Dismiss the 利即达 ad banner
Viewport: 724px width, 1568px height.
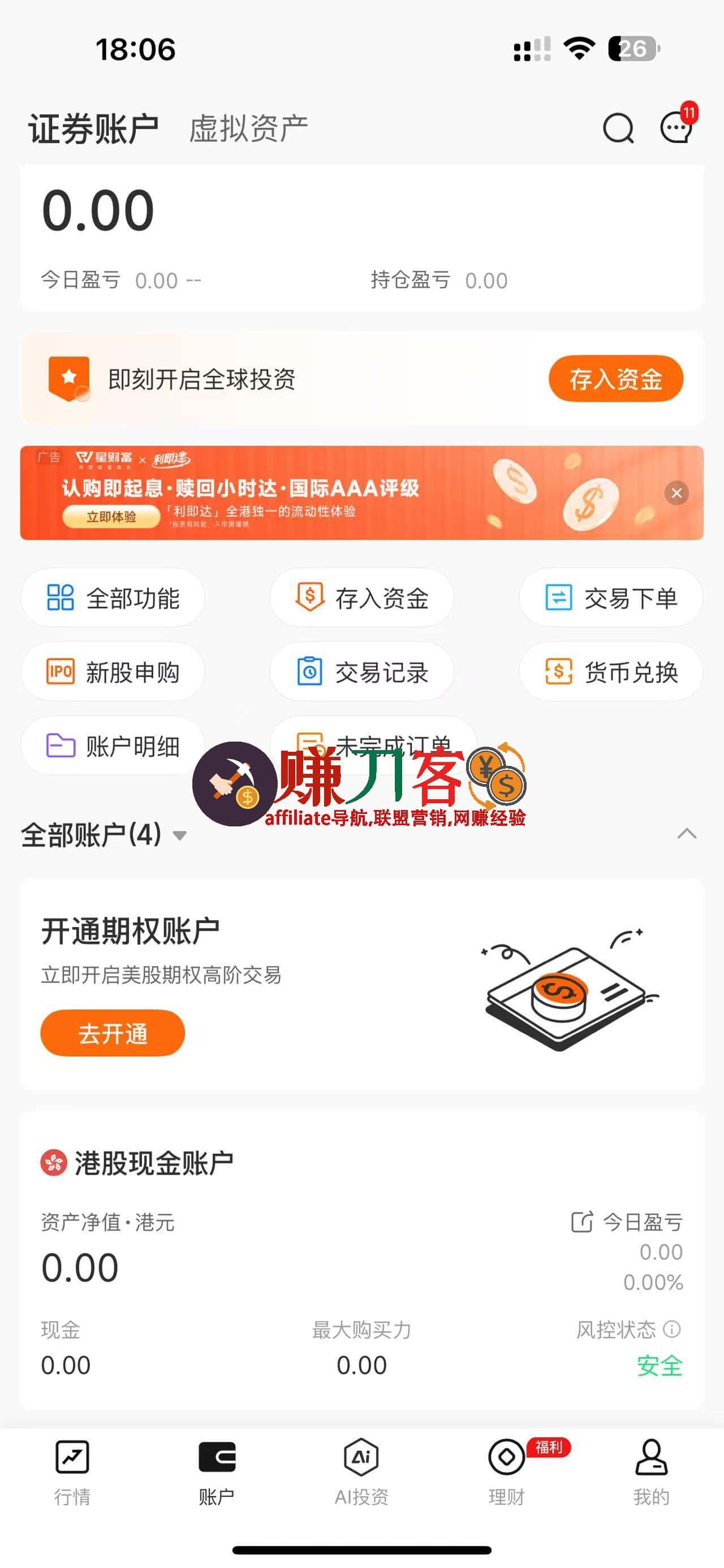676,492
